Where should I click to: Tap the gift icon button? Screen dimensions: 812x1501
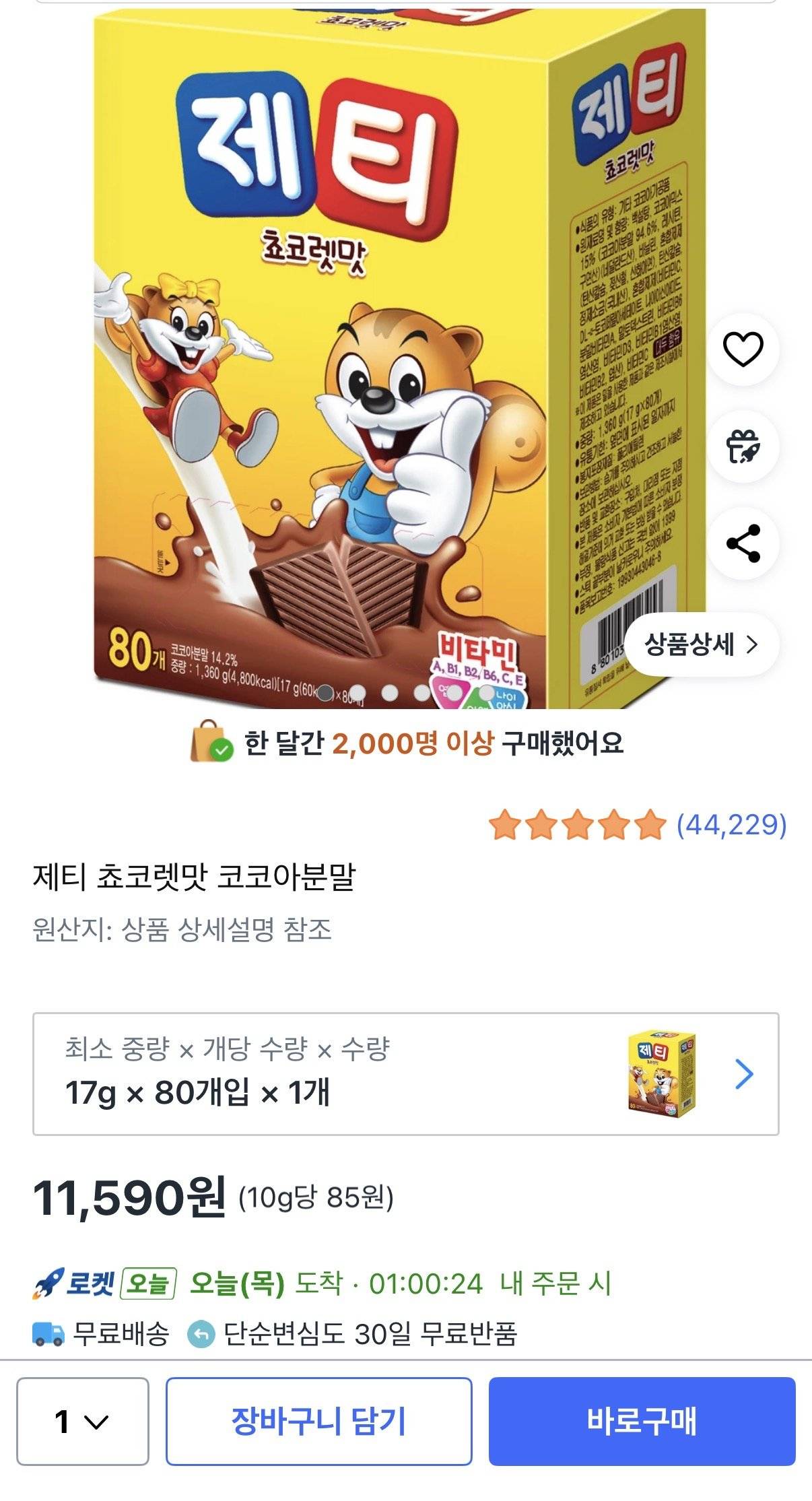pos(743,446)
